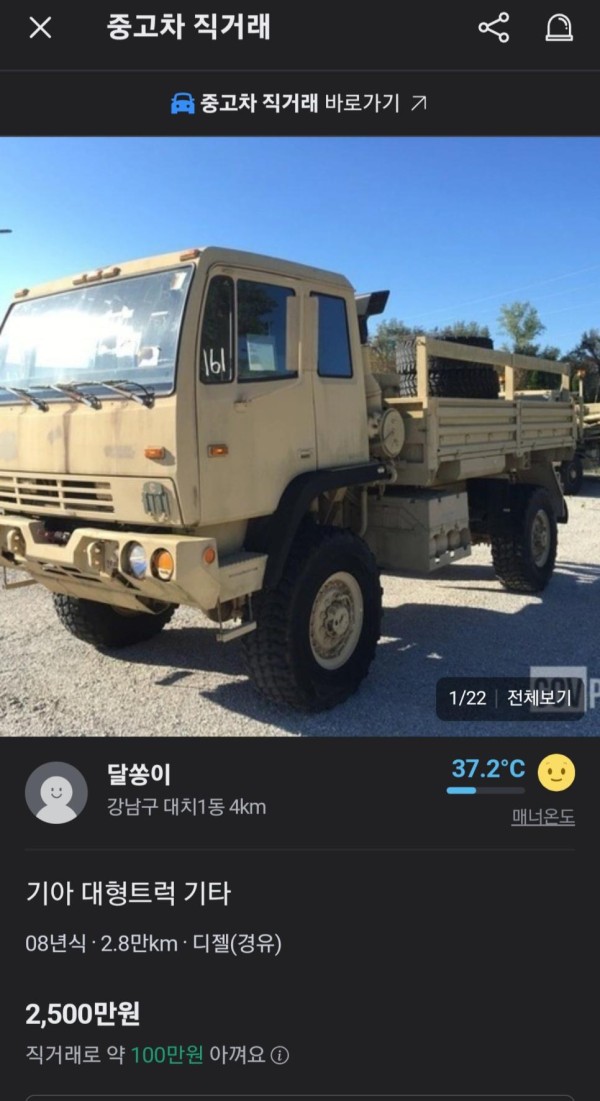This screenshot has height=1101, width=600.
Task: Report this listing via siren icon
Action: click(559, 28)
